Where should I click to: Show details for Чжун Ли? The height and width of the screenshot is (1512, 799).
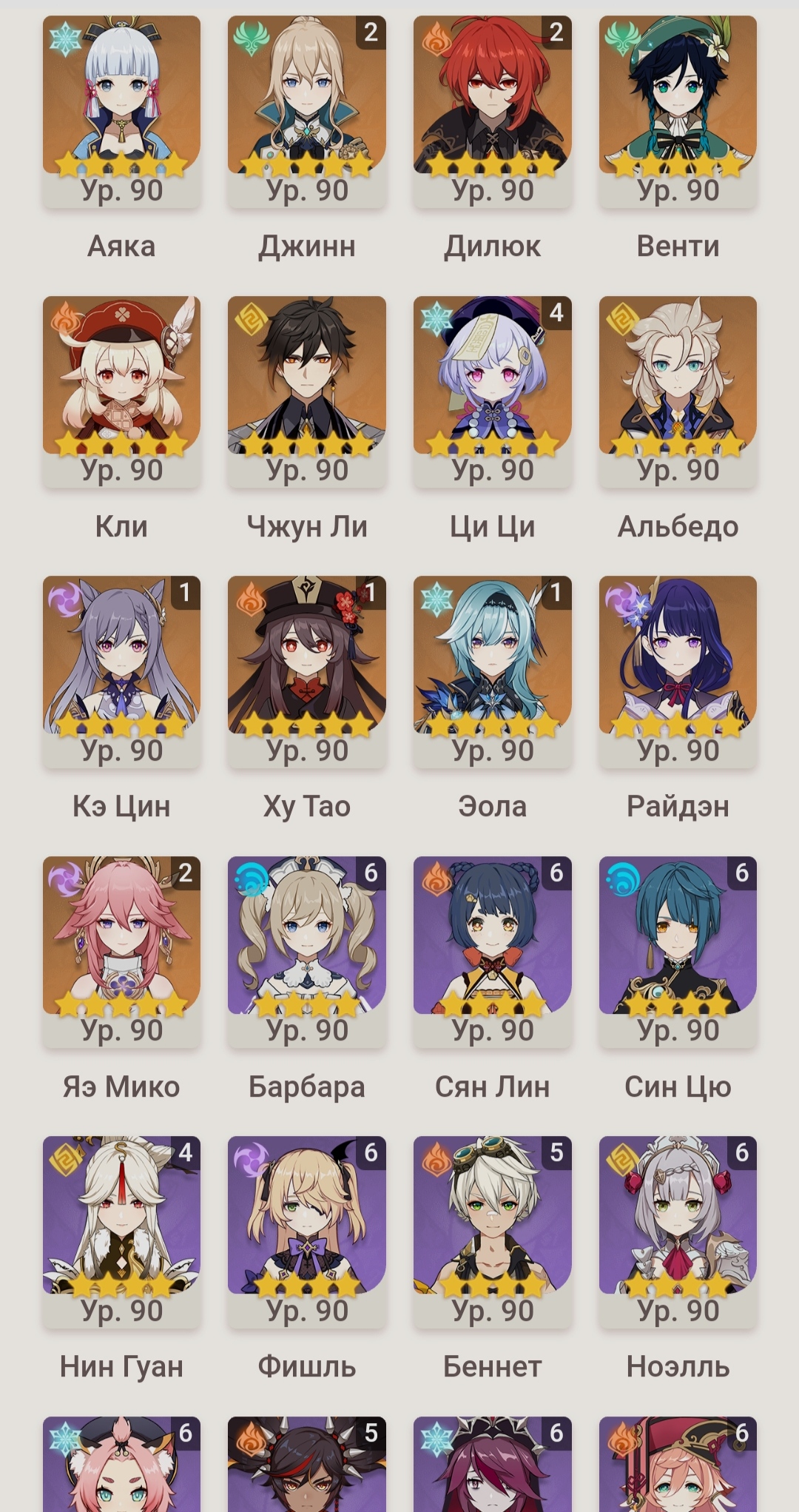307,391
